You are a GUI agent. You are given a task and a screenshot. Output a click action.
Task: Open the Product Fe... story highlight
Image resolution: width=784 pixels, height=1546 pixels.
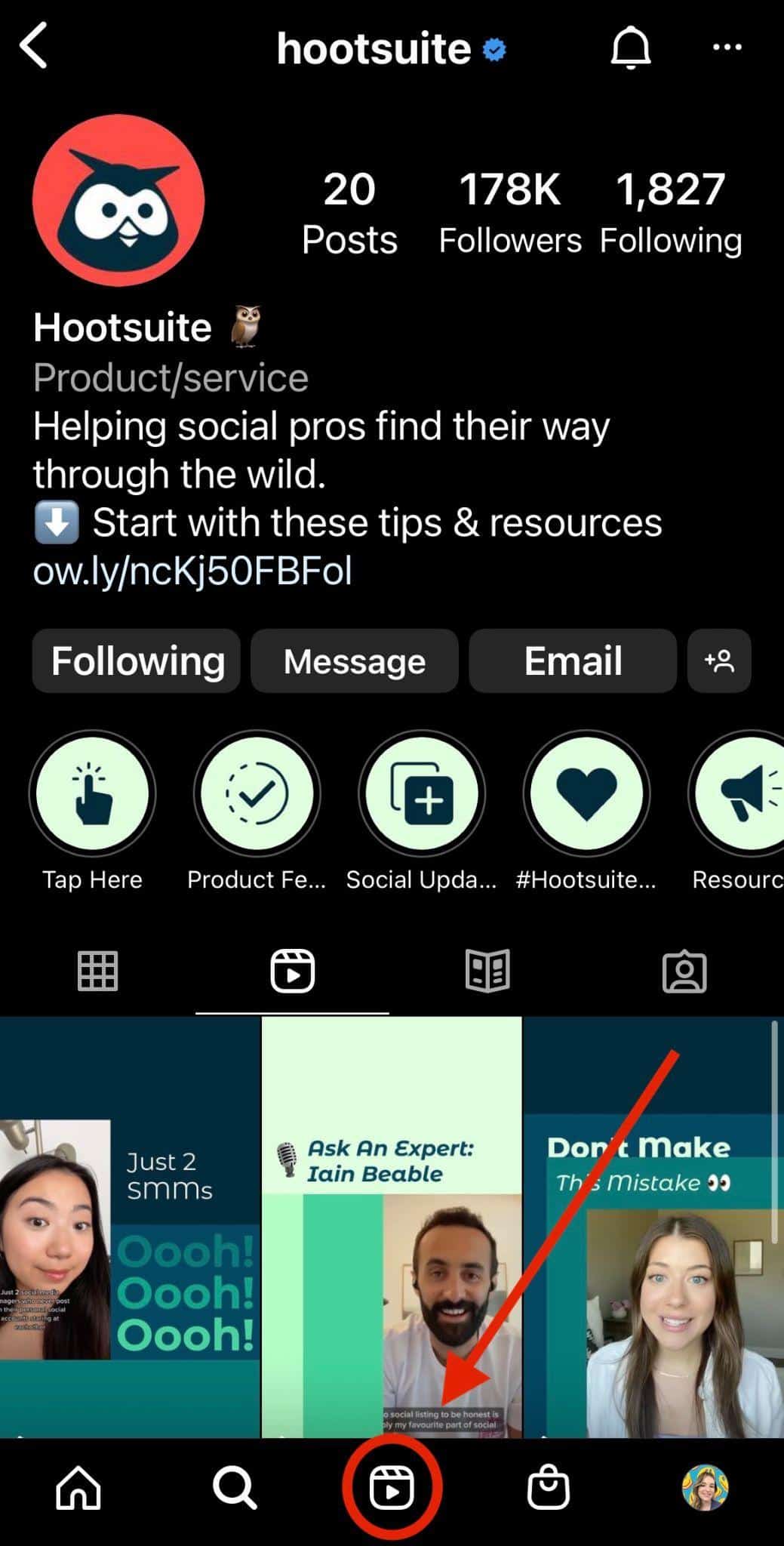click(257, 794)
